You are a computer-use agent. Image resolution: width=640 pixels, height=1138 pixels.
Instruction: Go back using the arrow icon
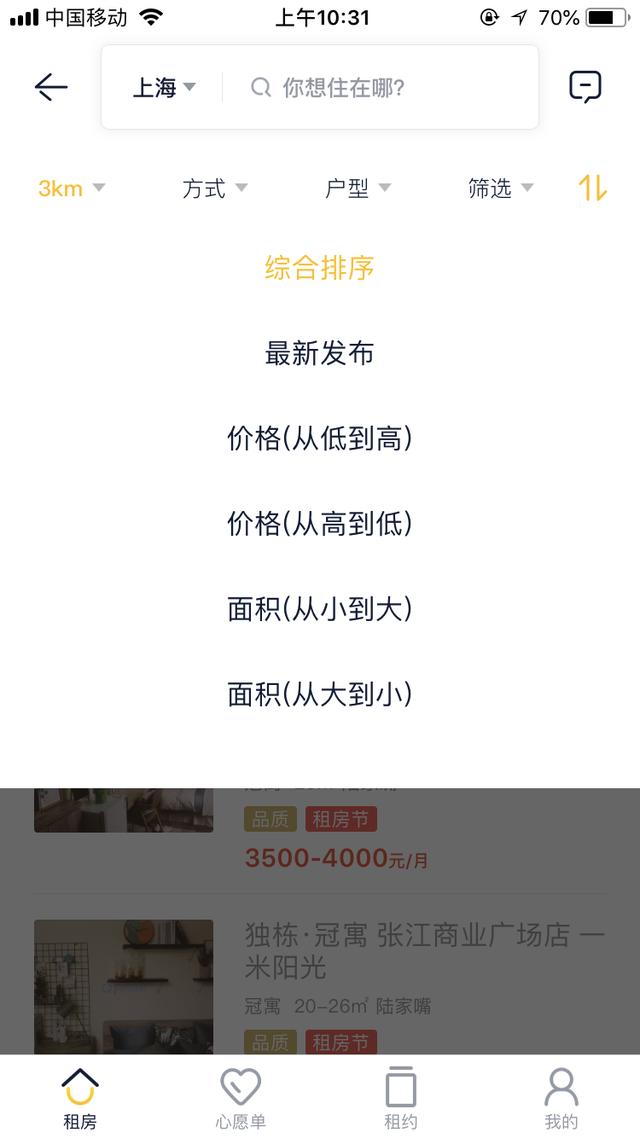pos(51,88)
